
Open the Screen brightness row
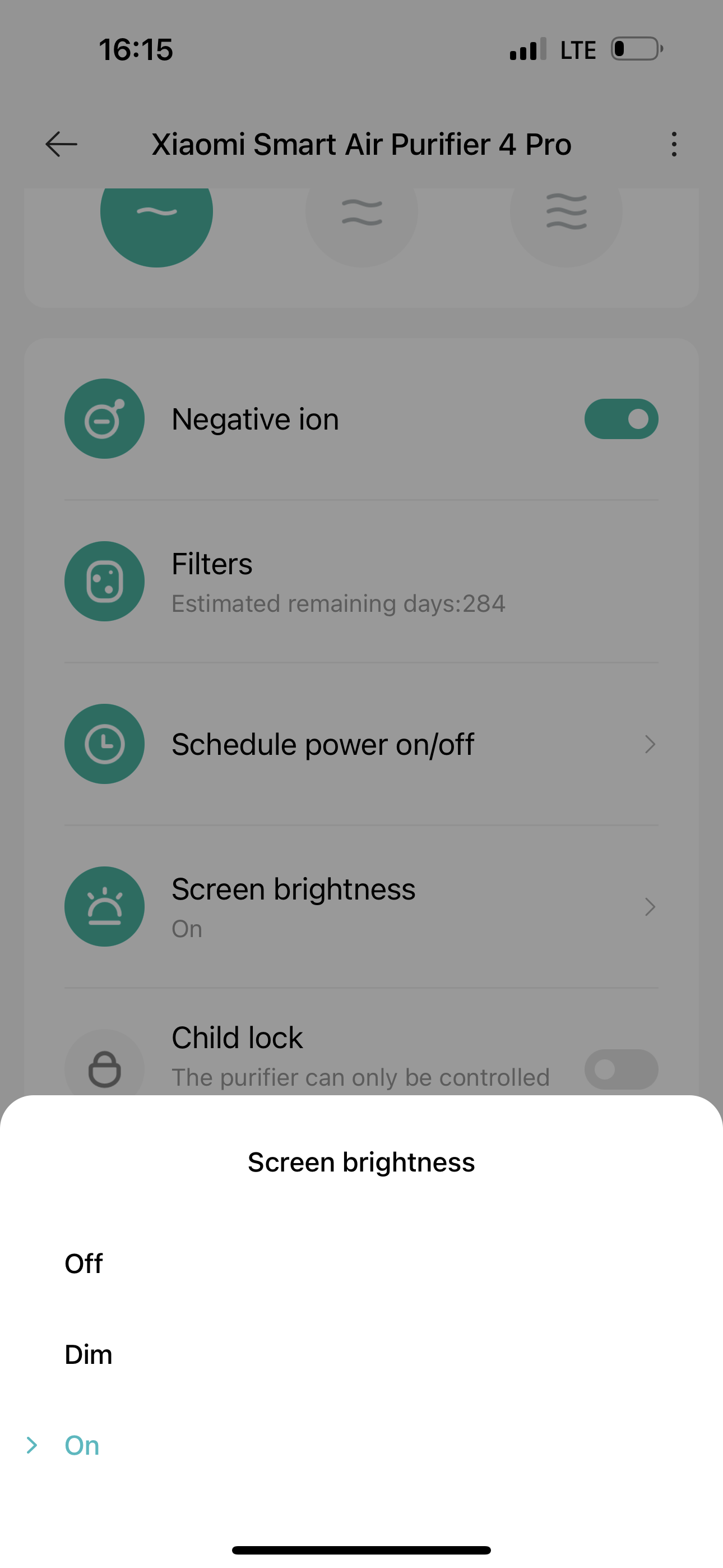(361, 906)
